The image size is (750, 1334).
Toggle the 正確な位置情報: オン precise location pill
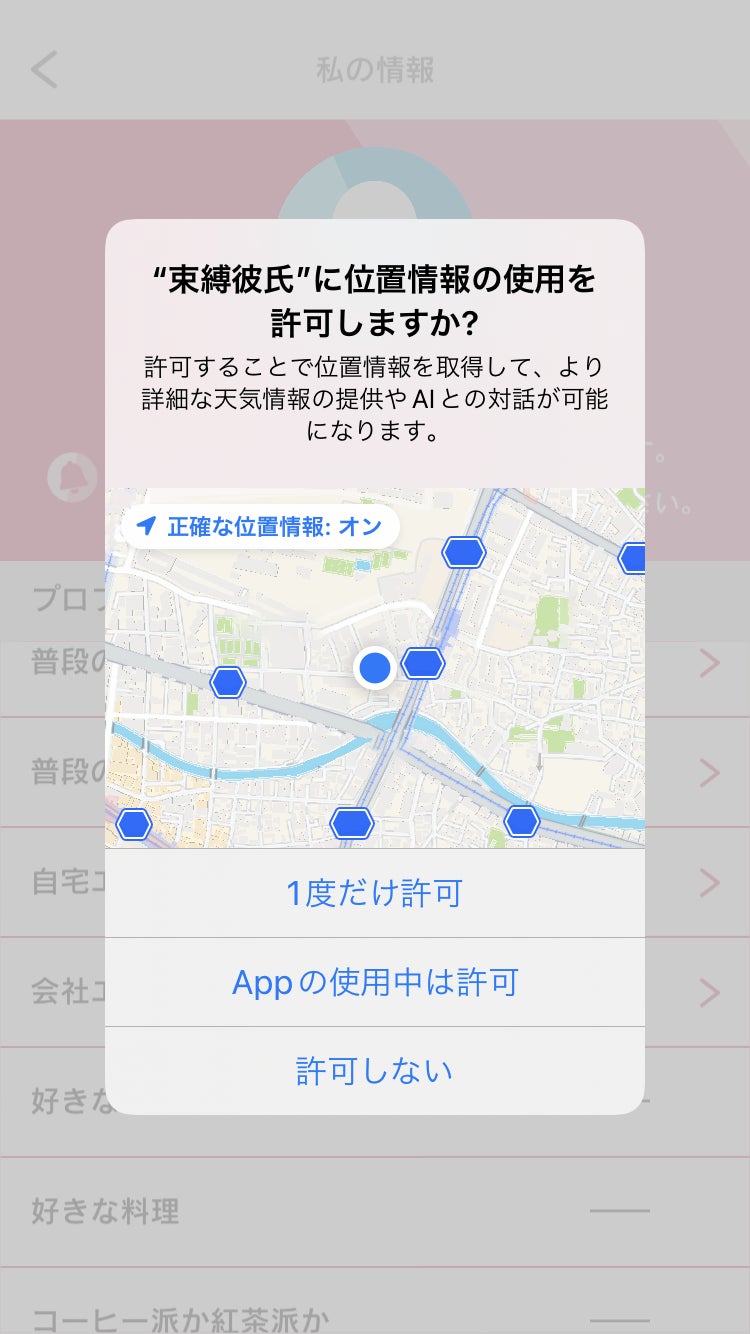[260, 527]
